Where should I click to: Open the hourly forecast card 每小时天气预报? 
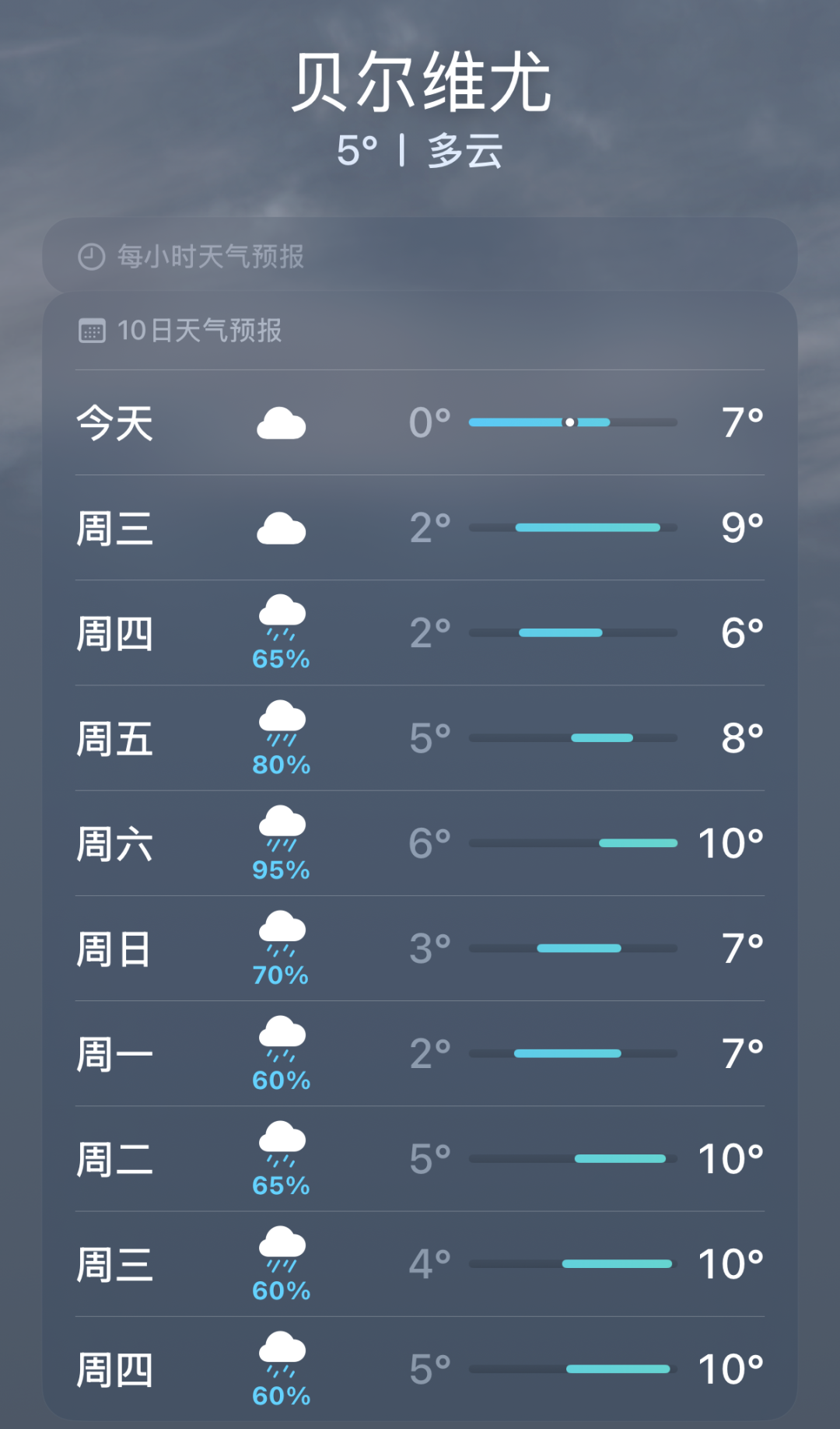pyautogui.click(x=420, y=256)
